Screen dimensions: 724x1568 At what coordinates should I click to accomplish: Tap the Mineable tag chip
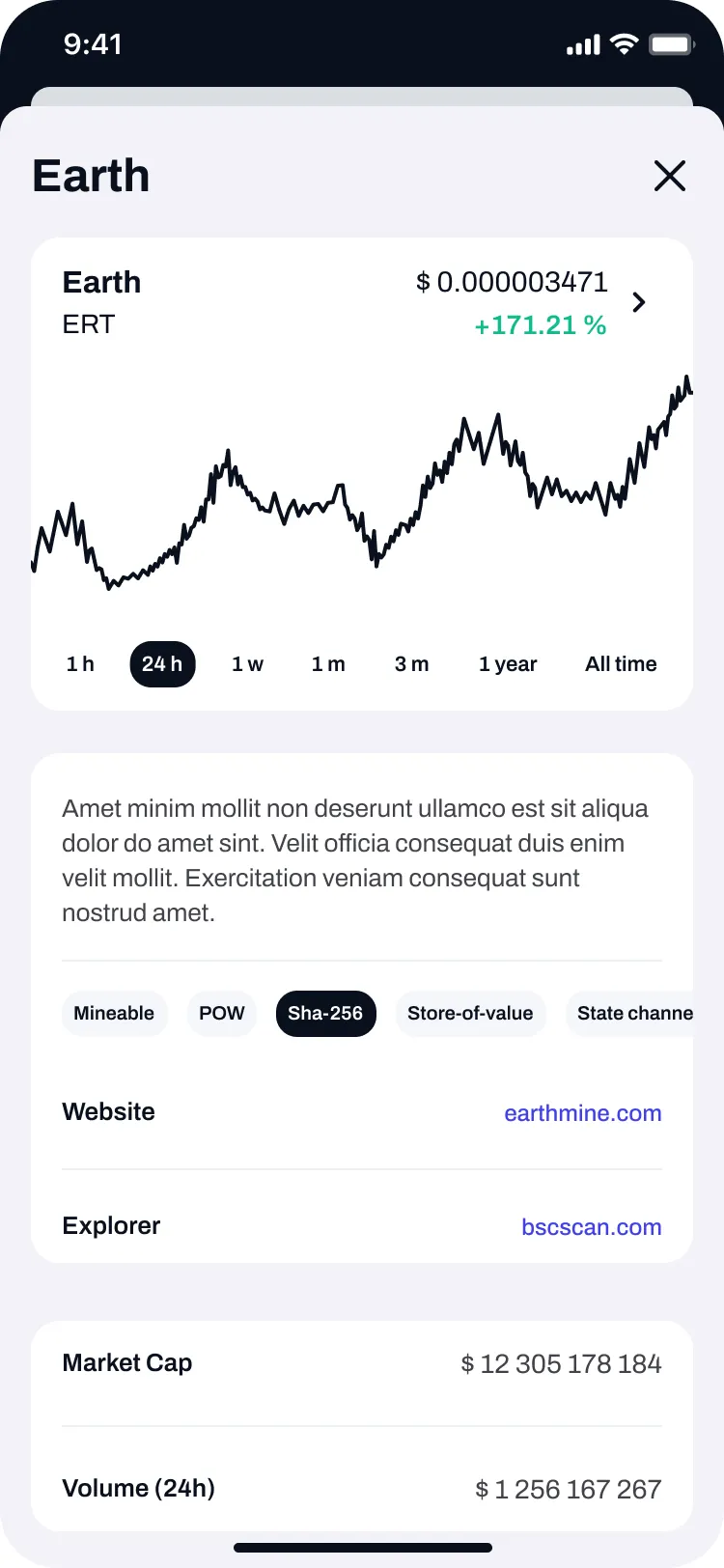point(114,1014)
